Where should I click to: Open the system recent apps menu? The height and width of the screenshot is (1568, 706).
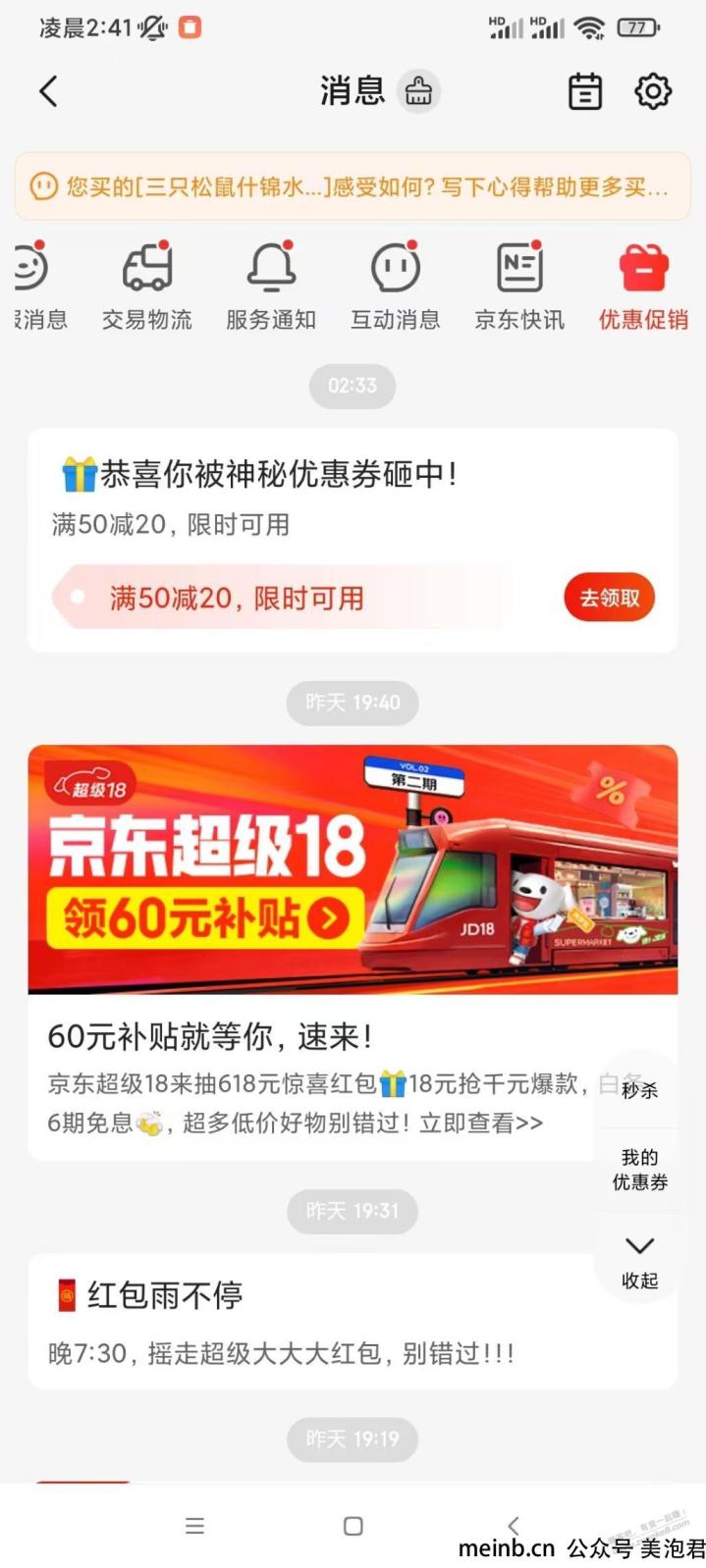[x=194, y=1526]
